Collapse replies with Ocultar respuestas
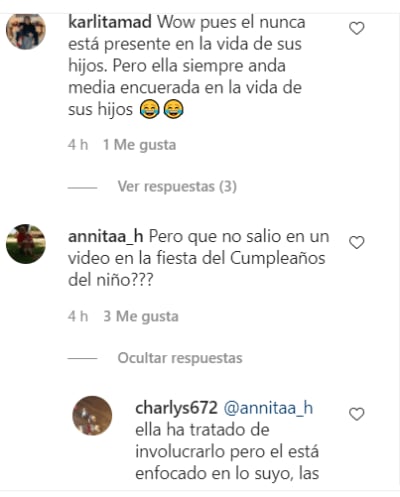The width and height of the screenshot is (400, 497). (180, 358)
